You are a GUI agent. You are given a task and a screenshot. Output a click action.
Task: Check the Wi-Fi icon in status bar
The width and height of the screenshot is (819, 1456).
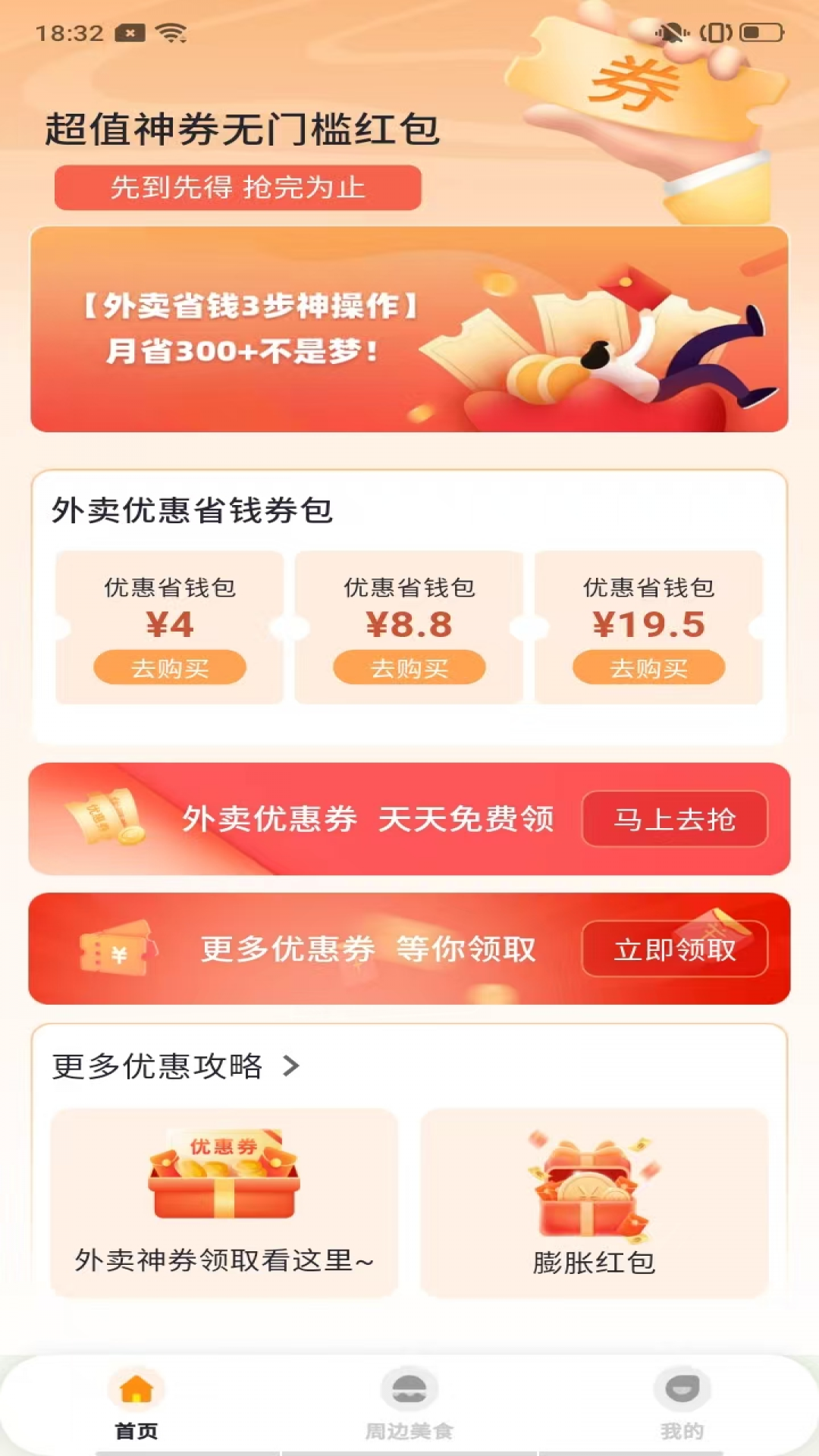tap(173, 32)
